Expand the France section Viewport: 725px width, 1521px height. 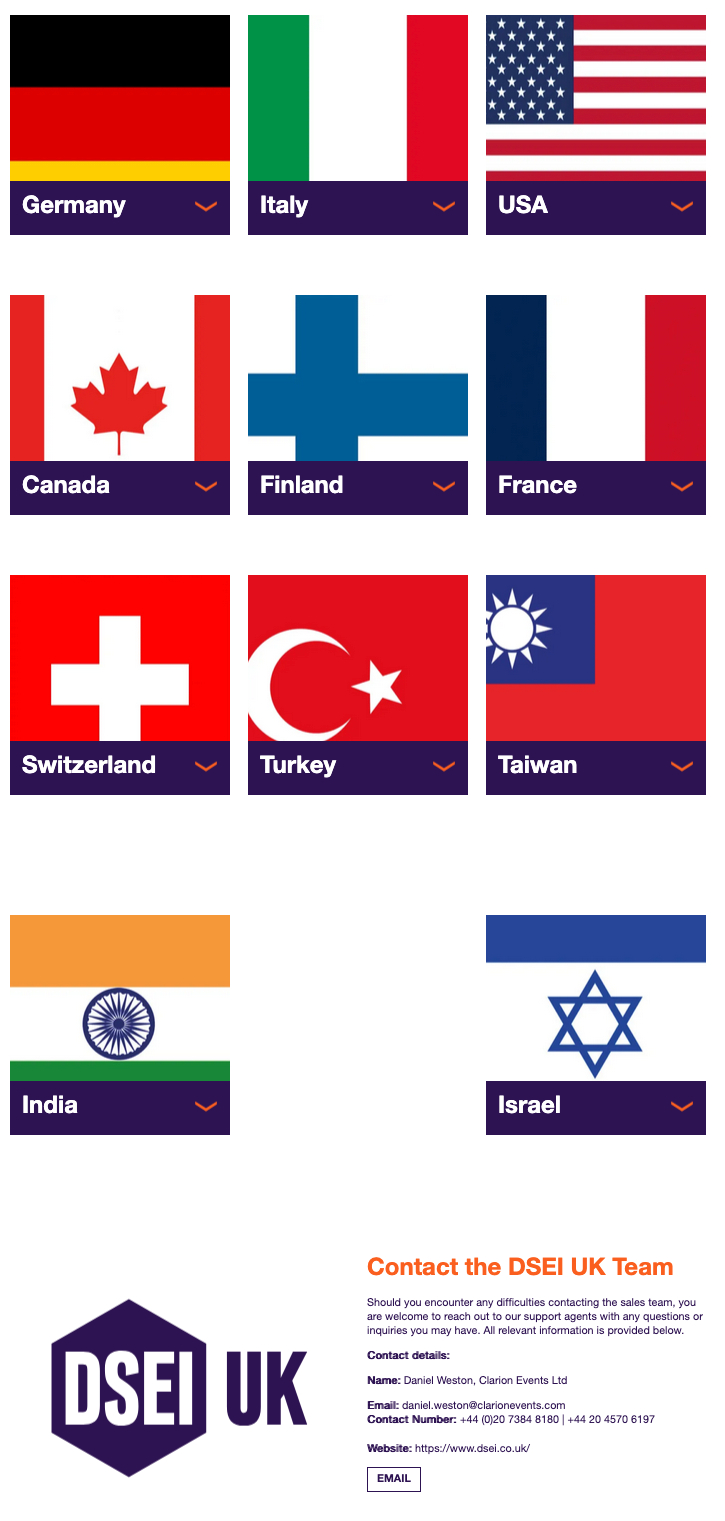point(682,486)
